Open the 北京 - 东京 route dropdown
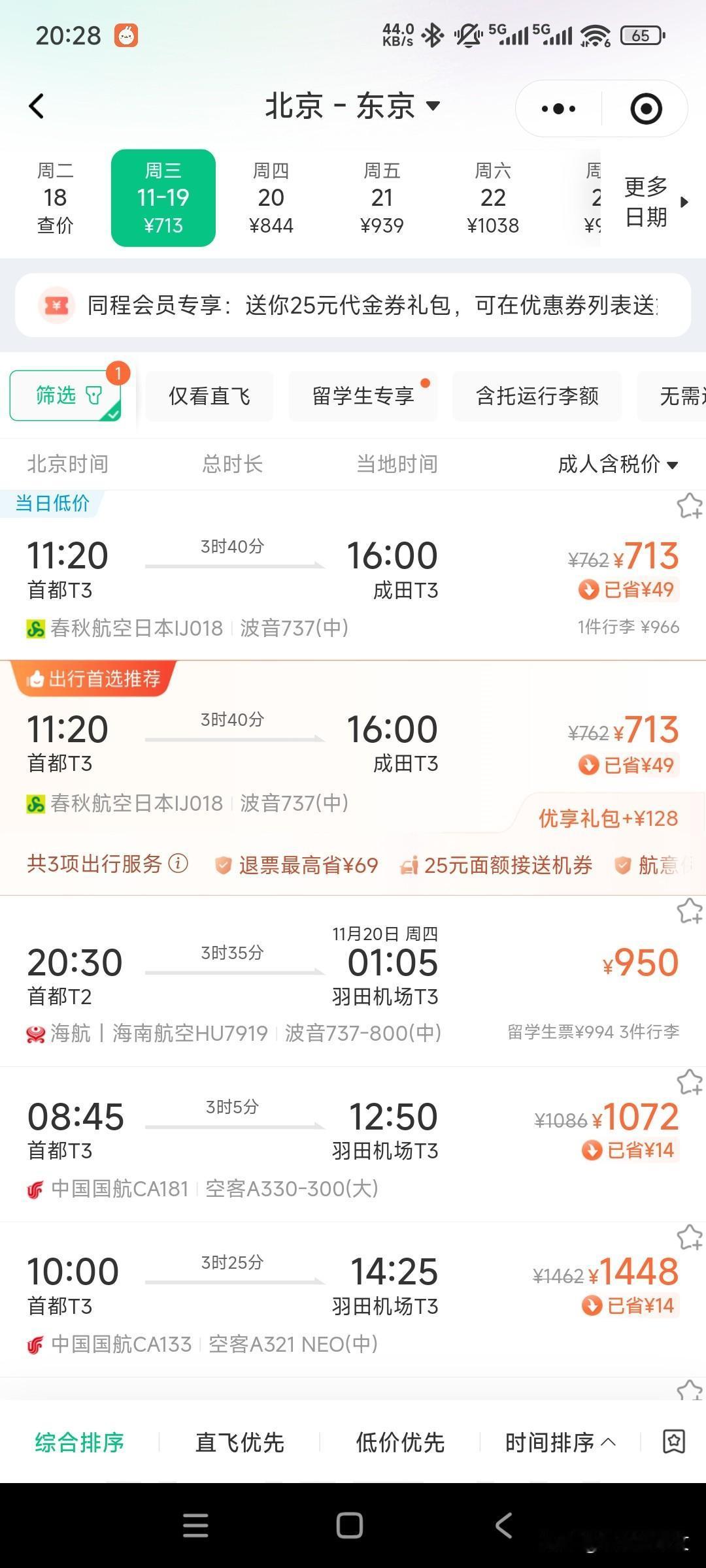The width and height of the screenshot is (706, 1568). tap(433, 105)
